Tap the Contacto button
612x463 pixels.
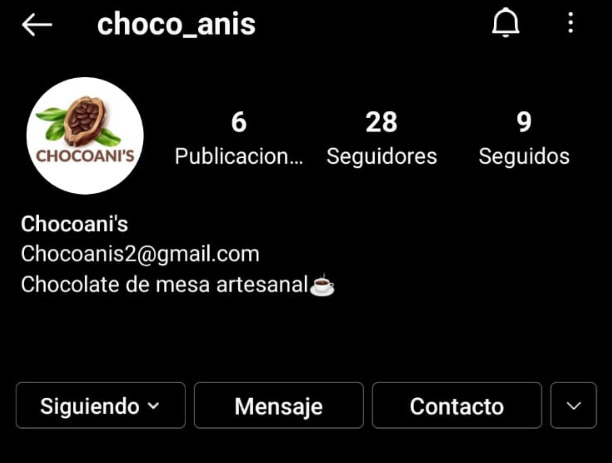pos(457,406)
